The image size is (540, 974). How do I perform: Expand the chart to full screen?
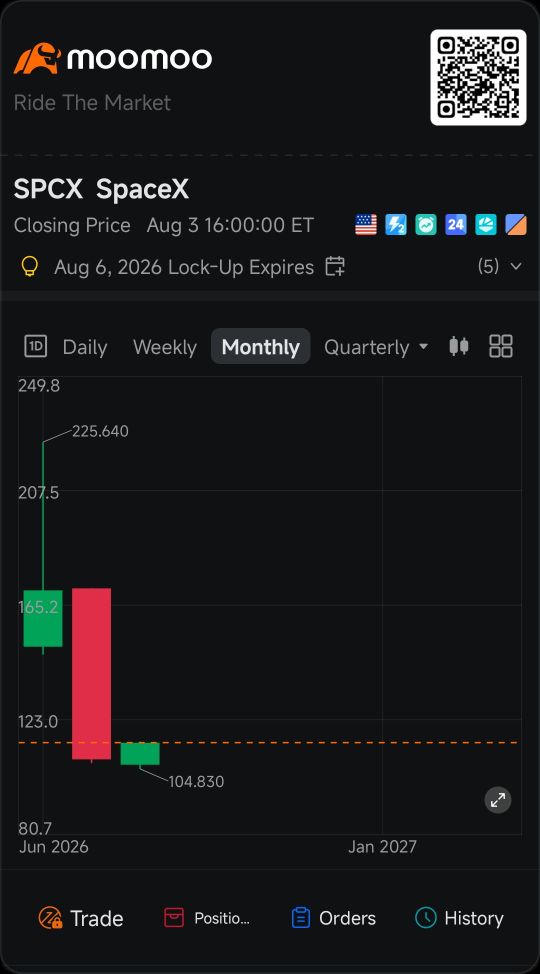[498, 800]
